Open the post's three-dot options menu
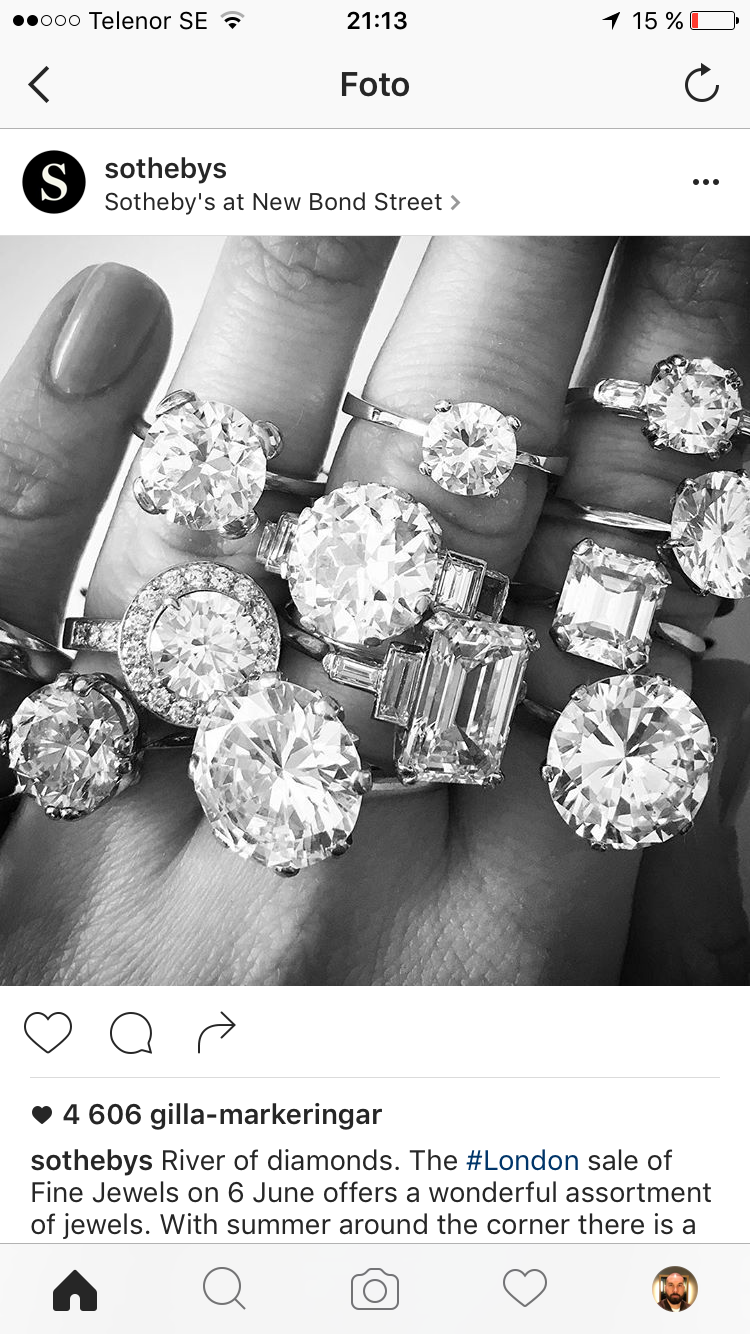The width and height of the screenshot is (750, 1334). pyautogui.click(x=706, y=182)
